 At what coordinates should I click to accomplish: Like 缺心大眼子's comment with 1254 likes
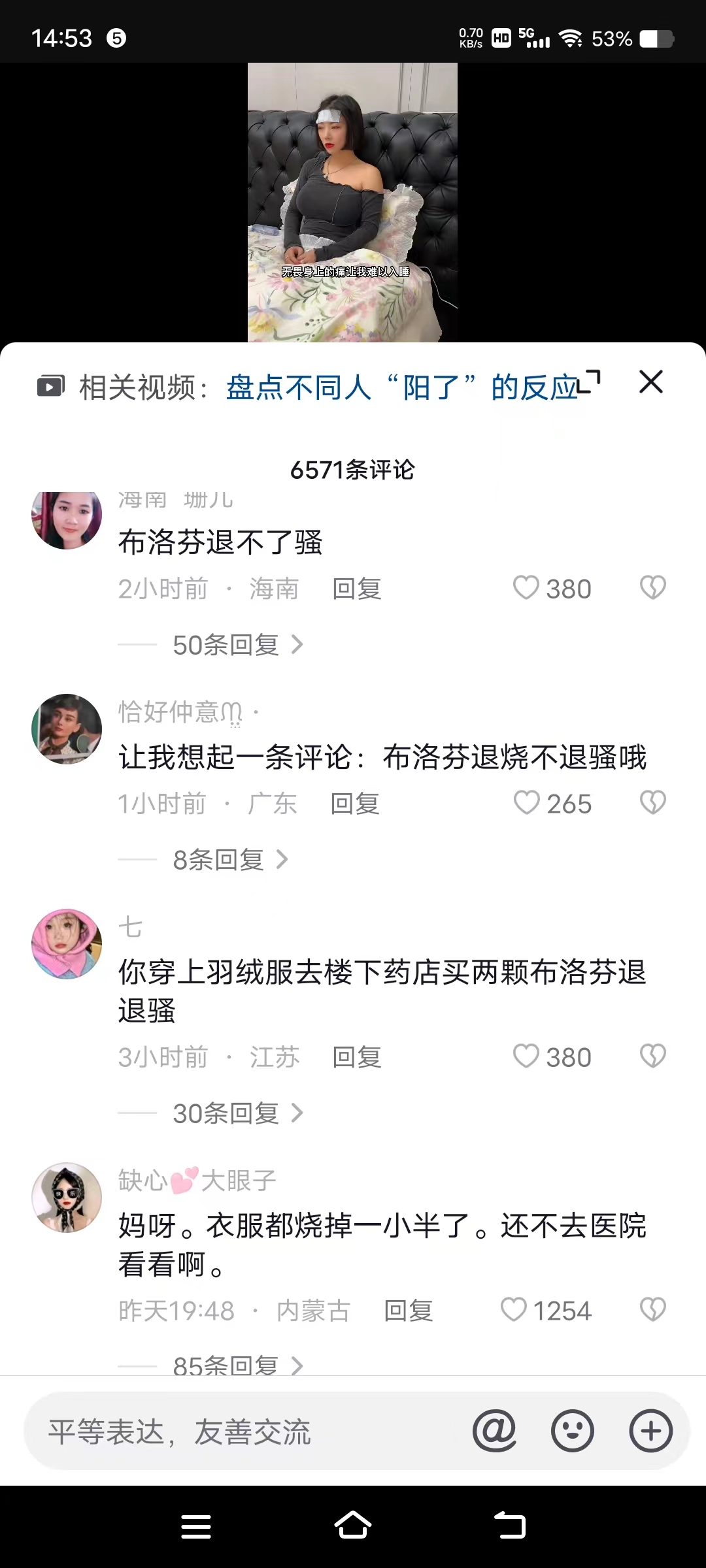(x=514, y=1310)
